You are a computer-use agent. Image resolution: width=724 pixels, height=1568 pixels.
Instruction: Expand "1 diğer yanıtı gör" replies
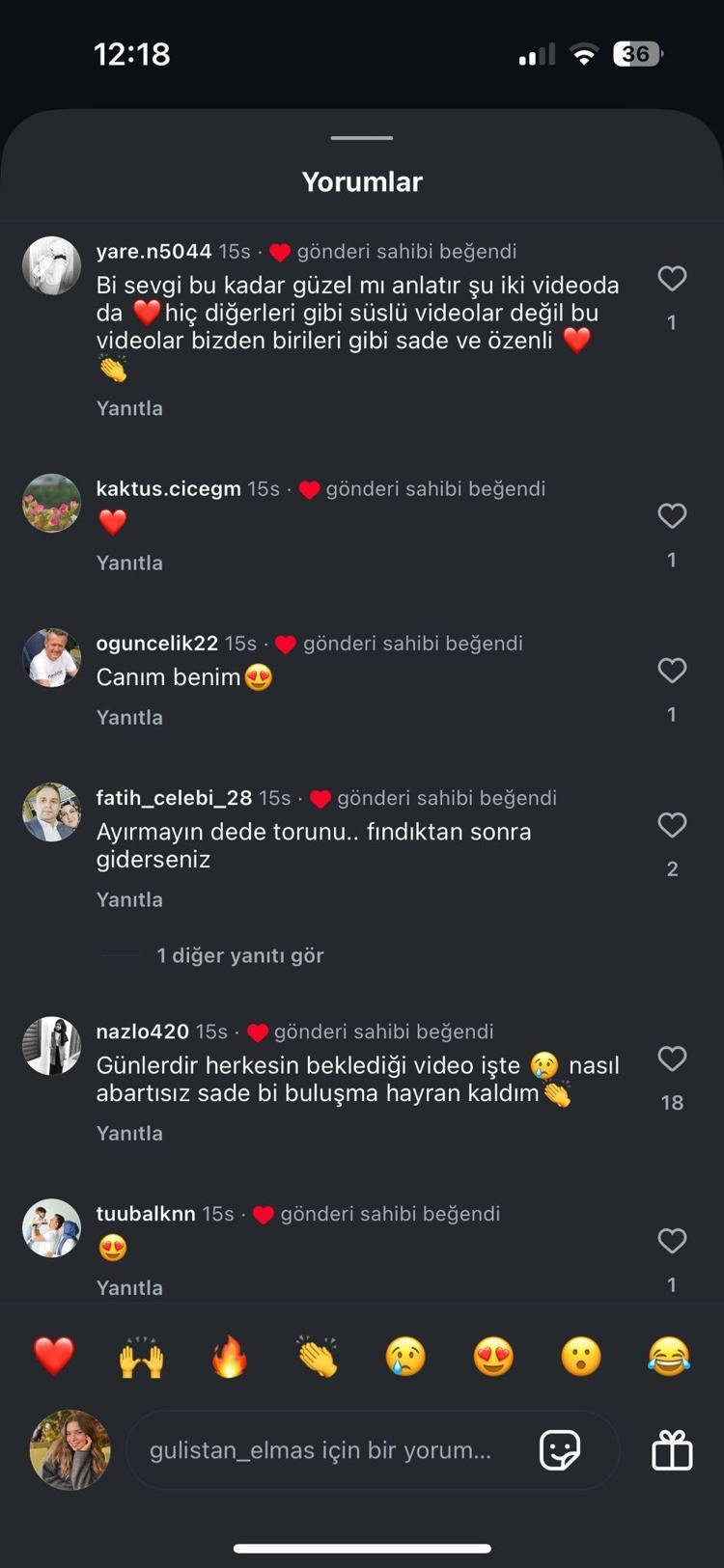pyautogui.click(x=239, y=955)
